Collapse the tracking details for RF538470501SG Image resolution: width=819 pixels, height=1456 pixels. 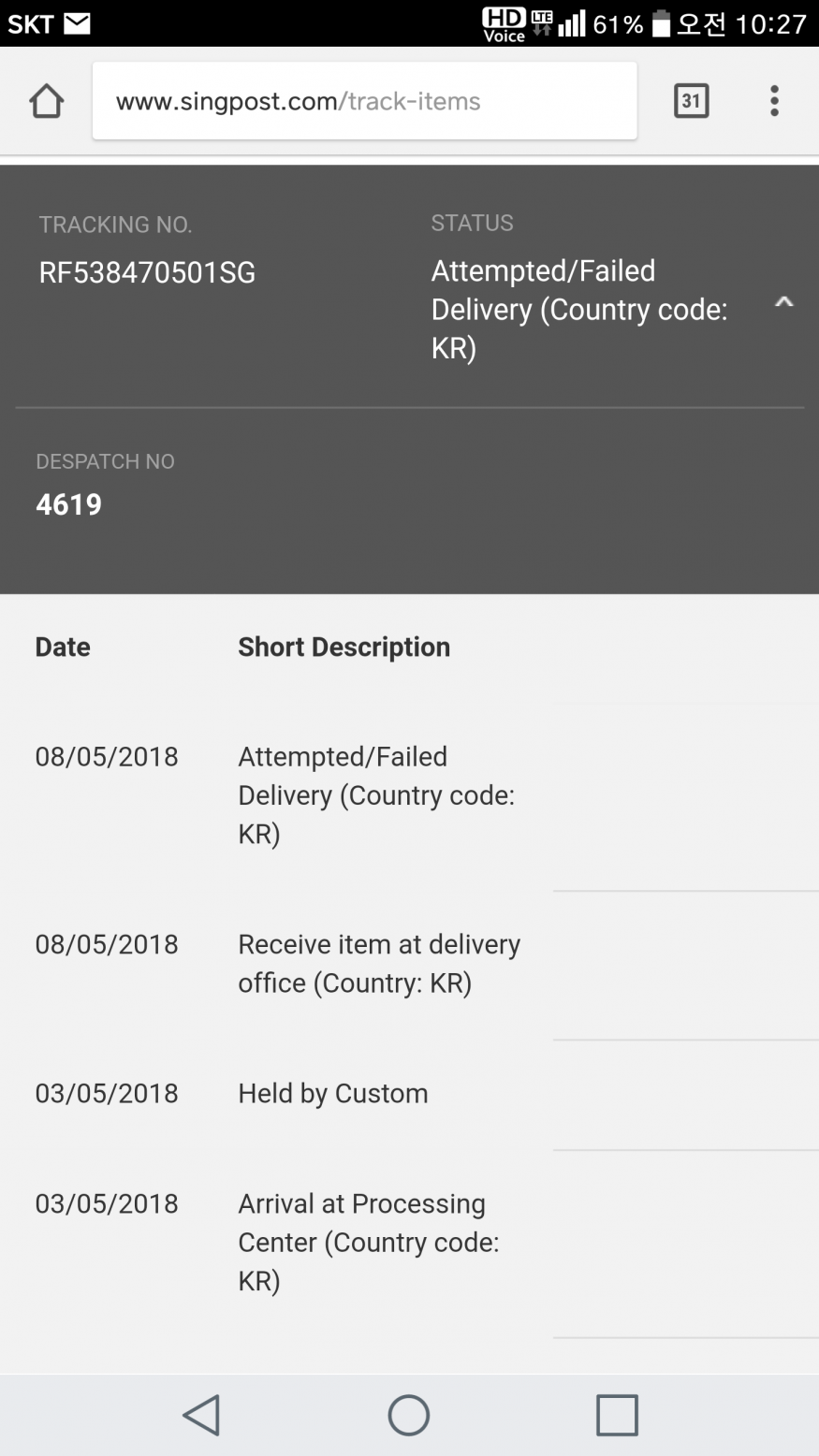783,302
